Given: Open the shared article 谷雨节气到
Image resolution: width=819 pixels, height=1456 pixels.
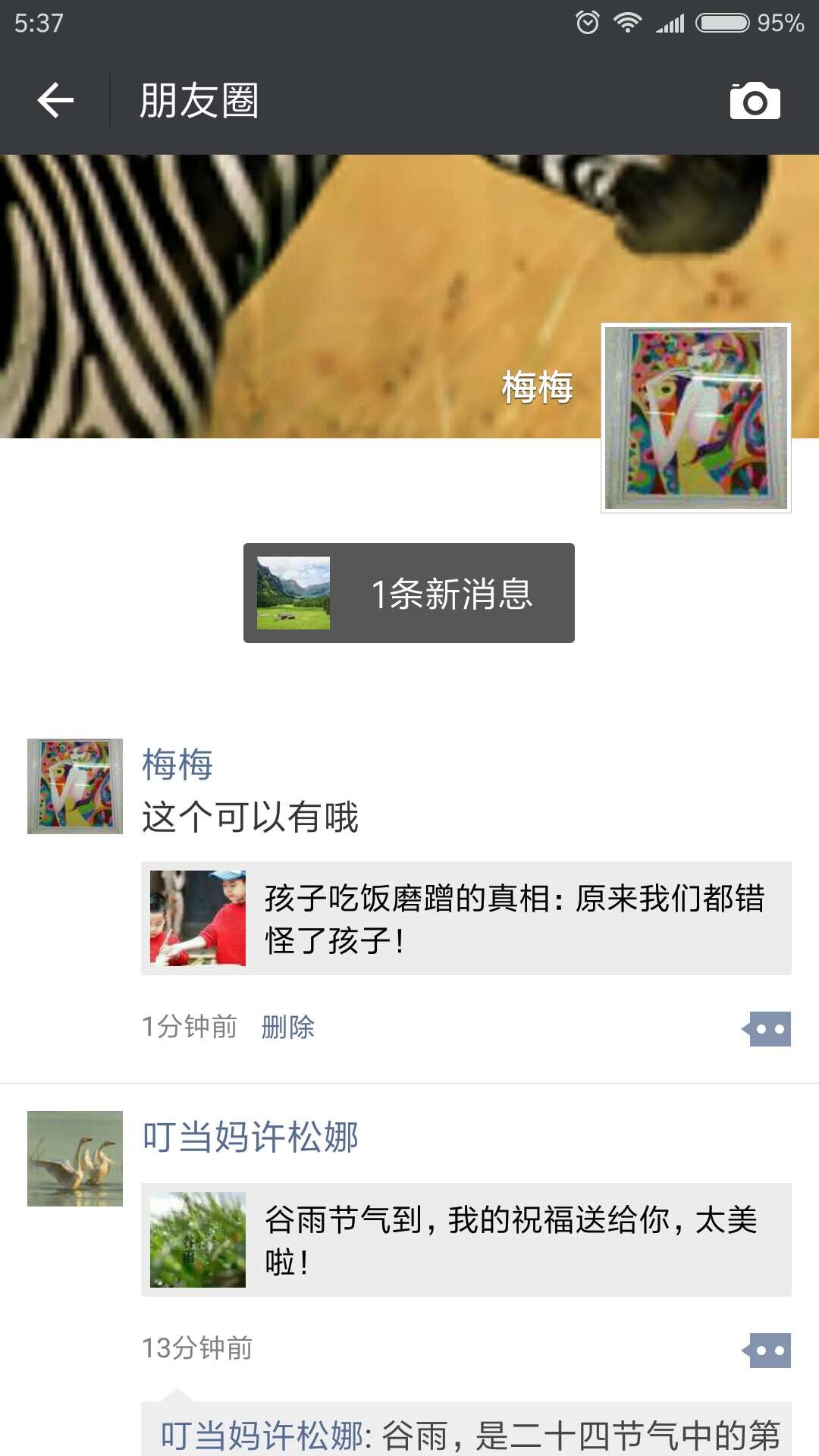Looking at the screenshot, I should click(466, 1240).
